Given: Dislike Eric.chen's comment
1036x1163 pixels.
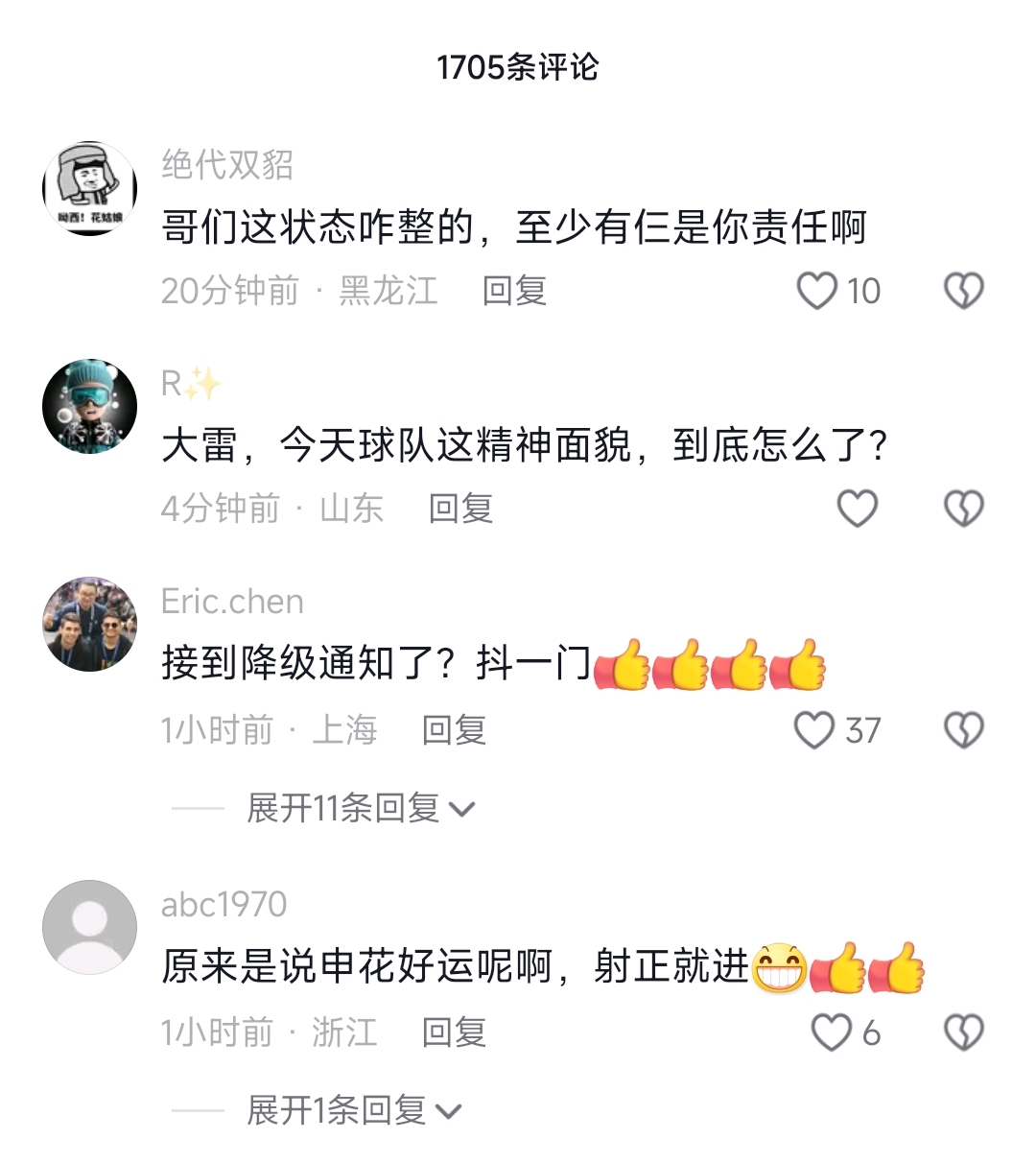Looking at the screenshot, I should coord(963,730).
